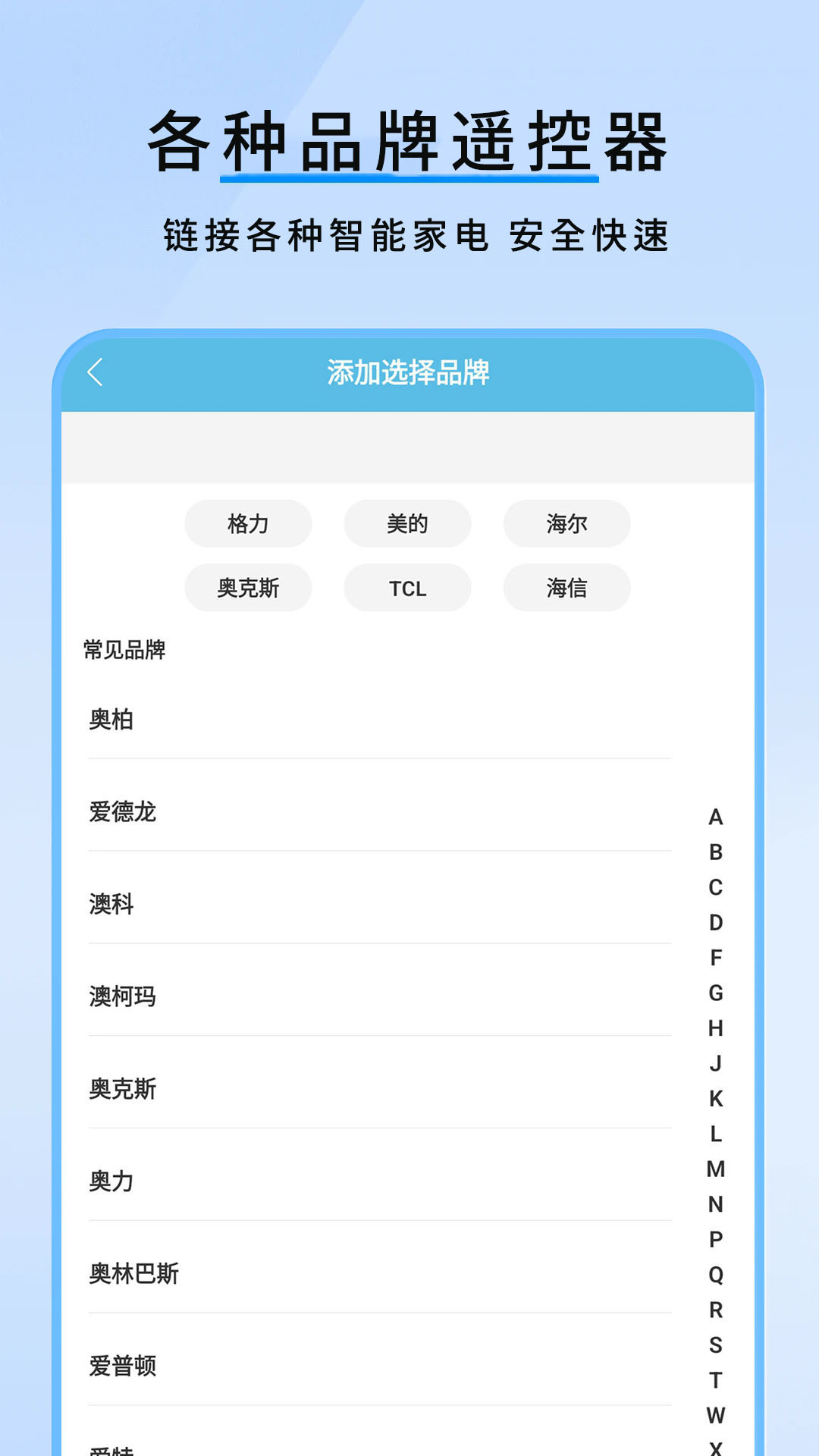The image size is (819, 1456).
Task: Select the 美的 quick brand chip
Action: tap(407, 523)
